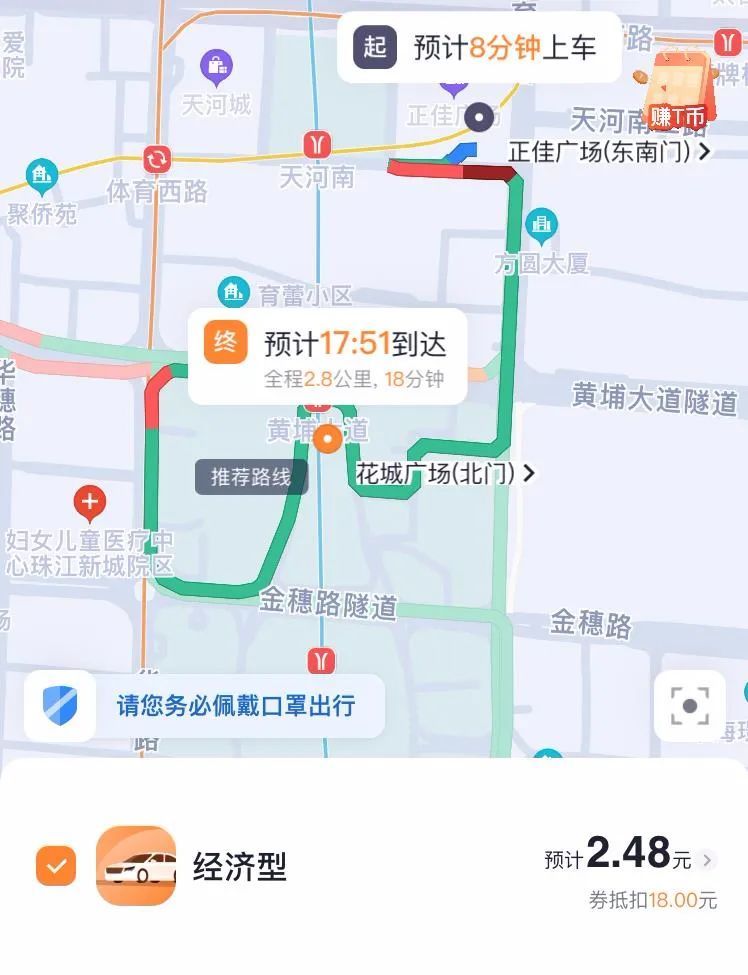Tap the 预计8分钟上车 pickup banner
Image resolution: width=748 pixels, height=975 pixels.
tap(480, 47)
